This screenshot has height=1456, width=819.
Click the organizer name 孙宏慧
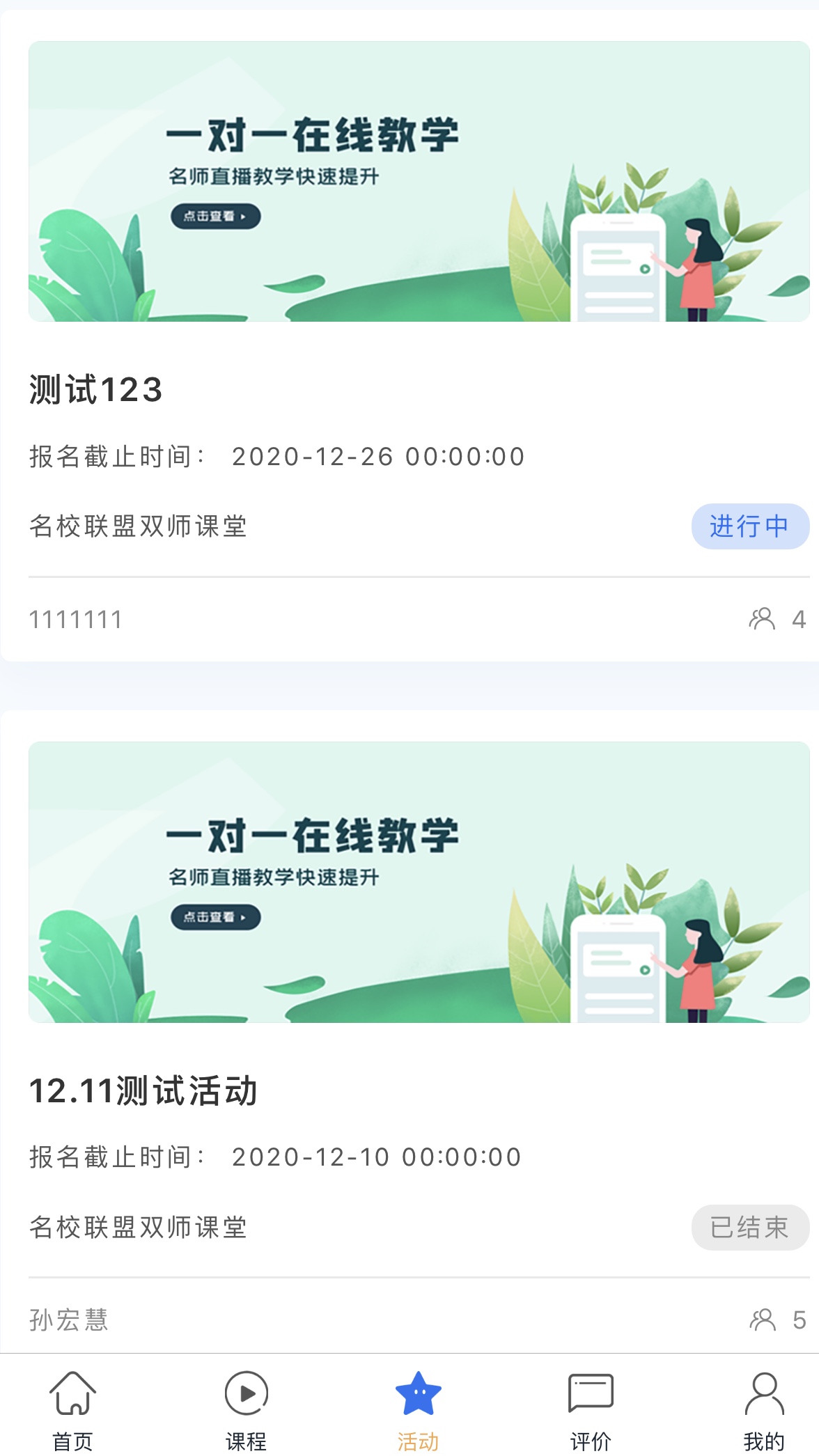[x=69, y=1319]
